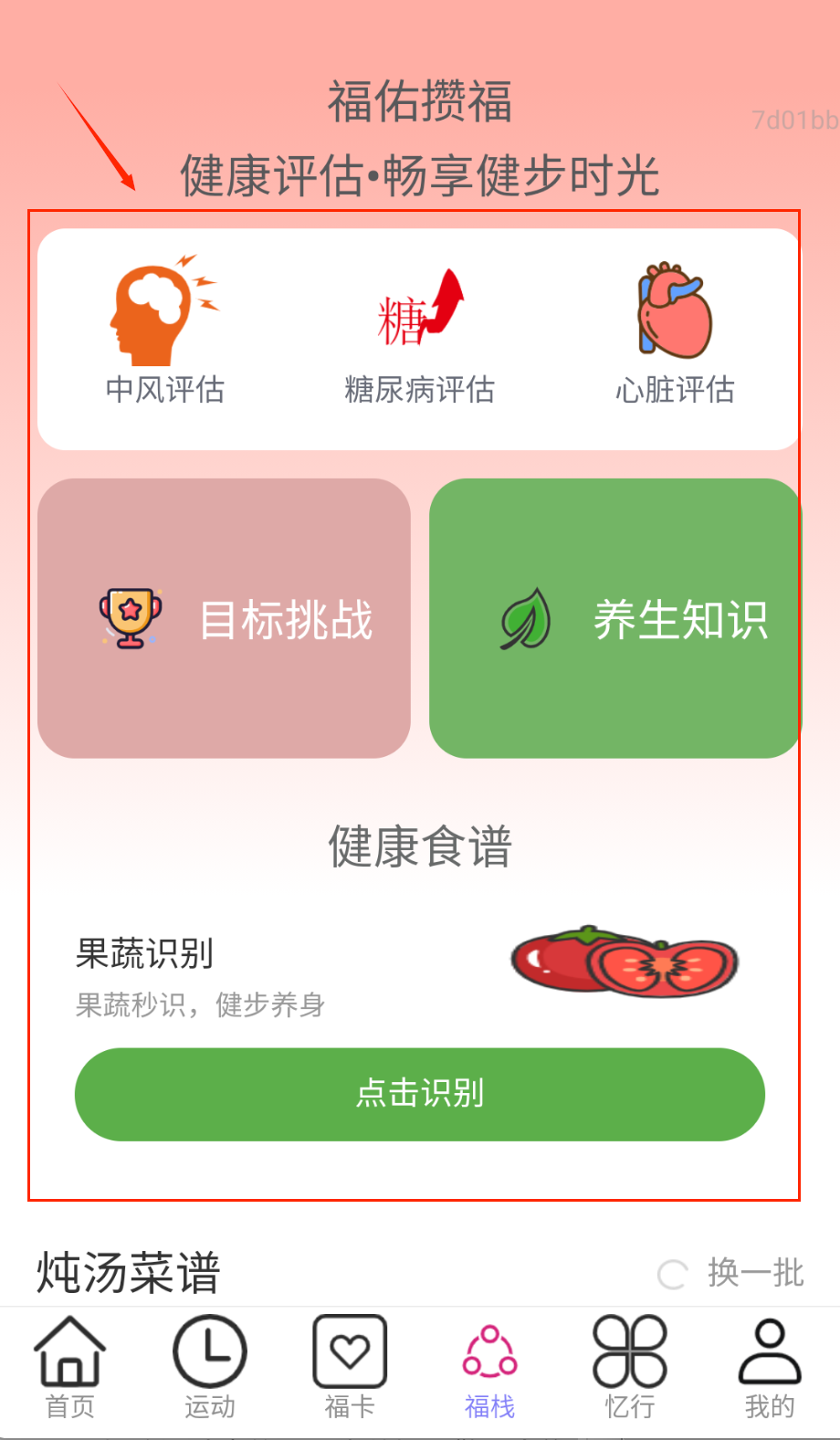
Task: Tap the 点击识别 button
Action: 419,1094
